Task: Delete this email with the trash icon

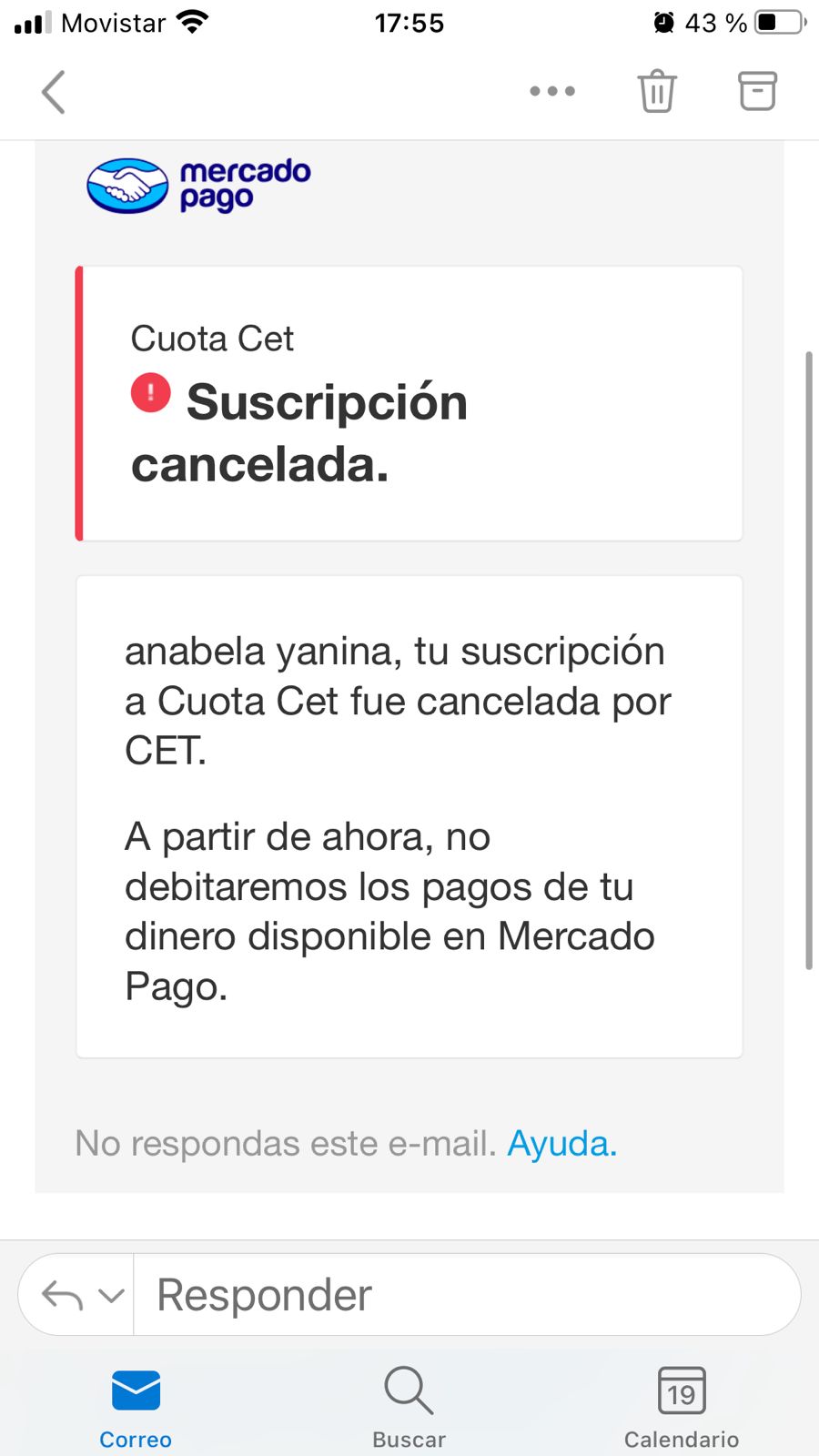Action: (656, 91)
